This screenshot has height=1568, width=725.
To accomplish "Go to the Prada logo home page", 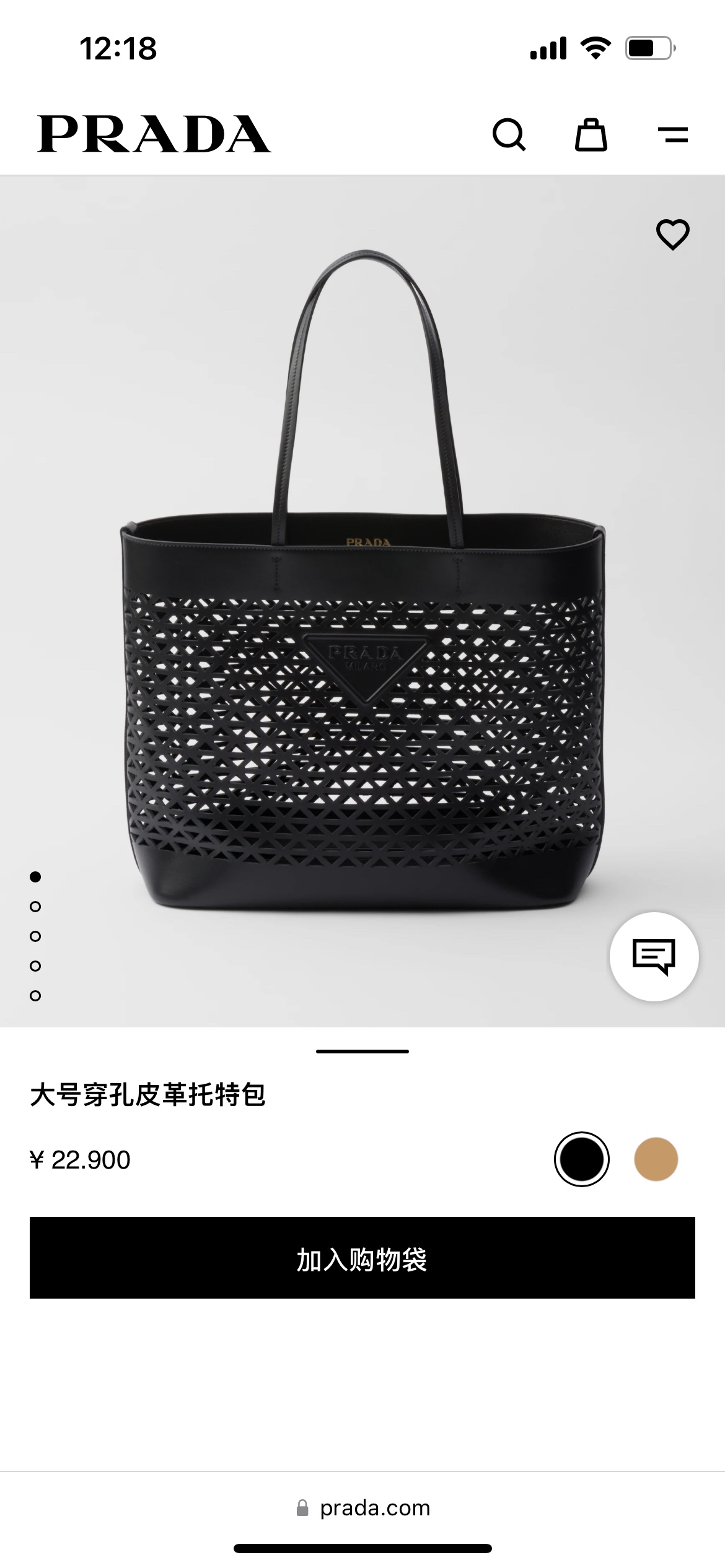I will (154, 134).
